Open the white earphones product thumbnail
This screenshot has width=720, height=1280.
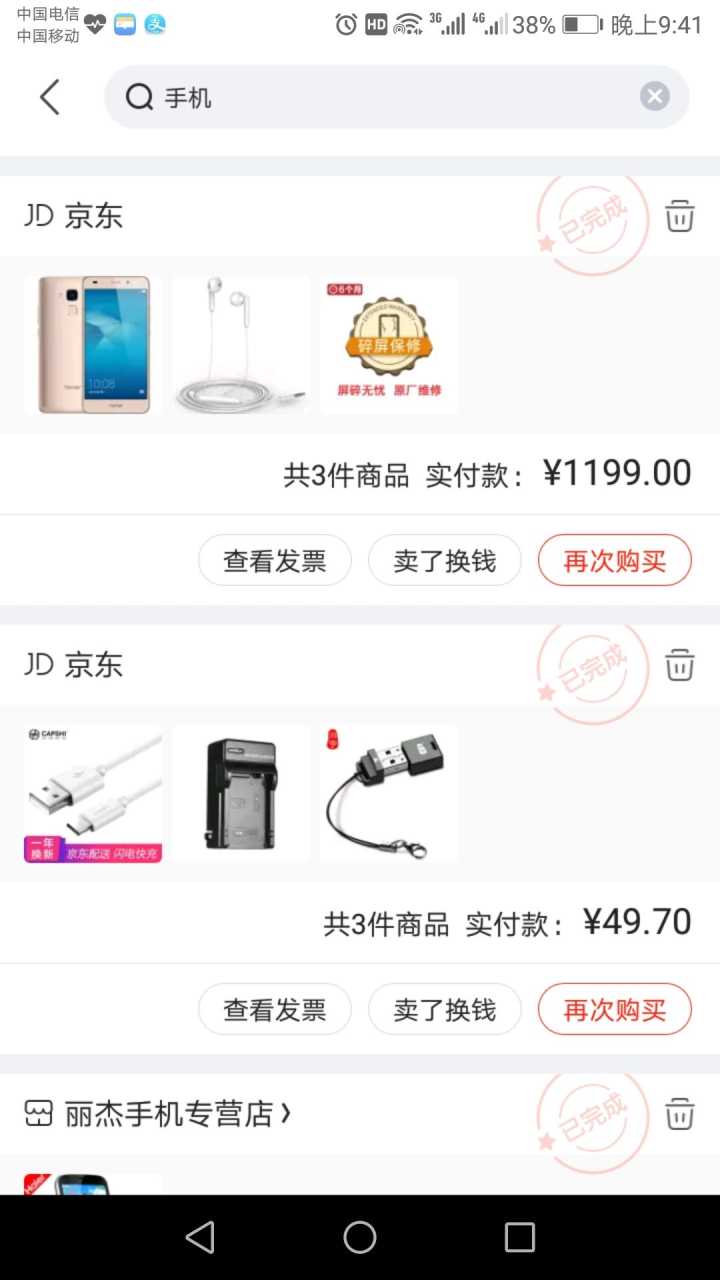coord(241,345)
